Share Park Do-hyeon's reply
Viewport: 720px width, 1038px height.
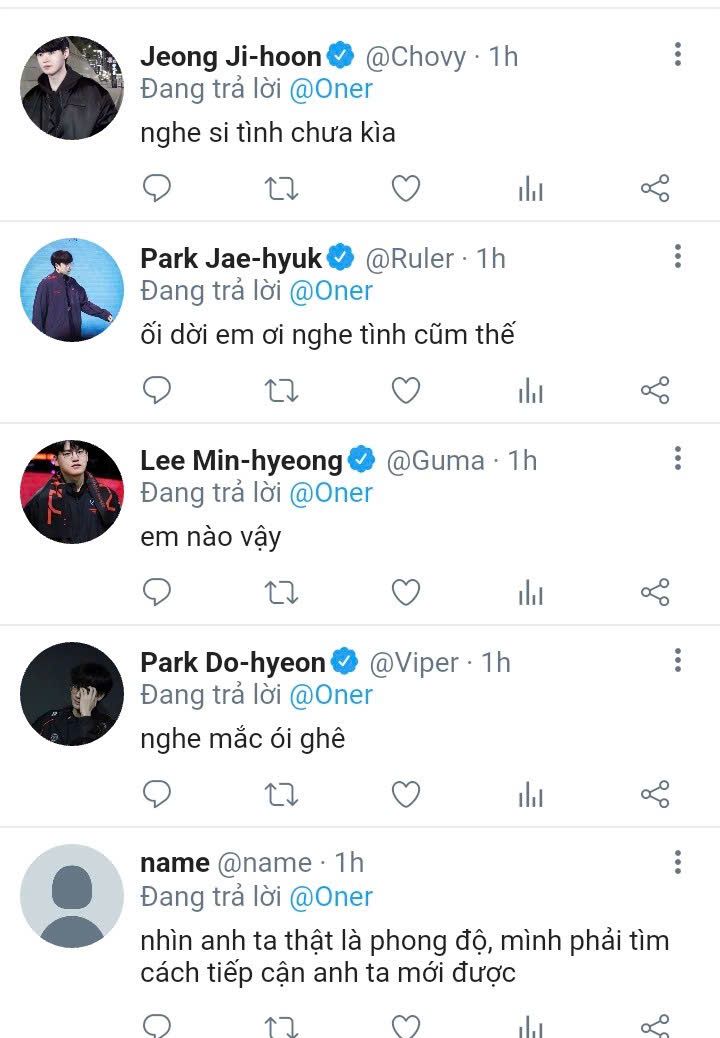click(654, 794)
